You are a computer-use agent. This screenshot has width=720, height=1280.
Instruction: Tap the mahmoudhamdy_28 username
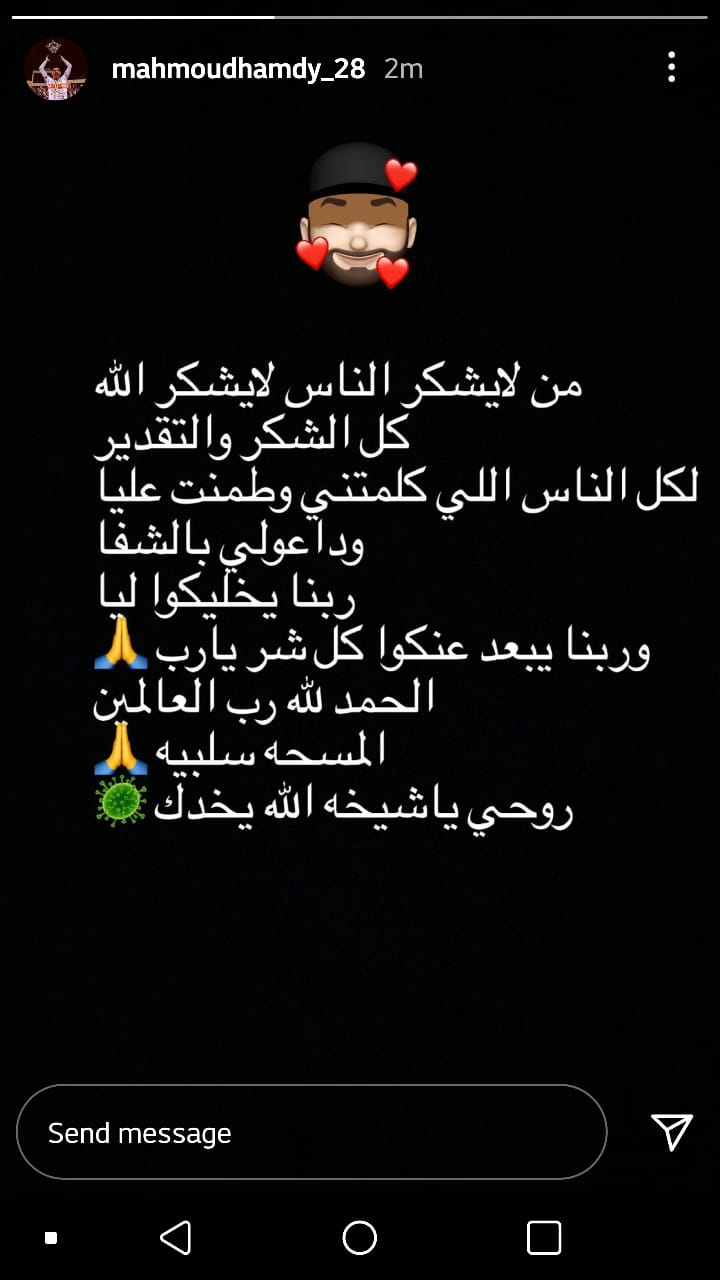click(x=238, y=69)
